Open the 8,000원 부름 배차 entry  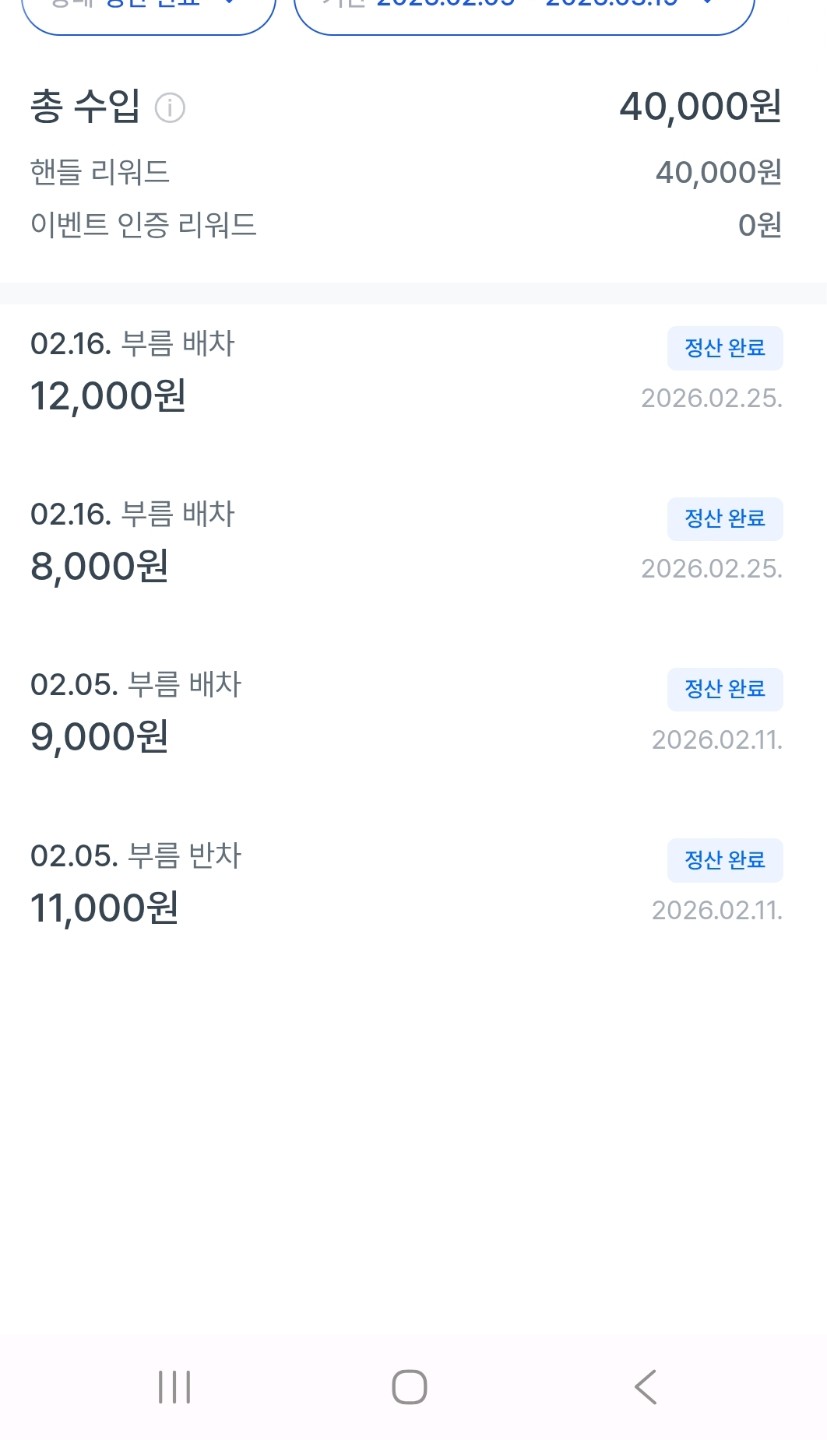(406, 541)
